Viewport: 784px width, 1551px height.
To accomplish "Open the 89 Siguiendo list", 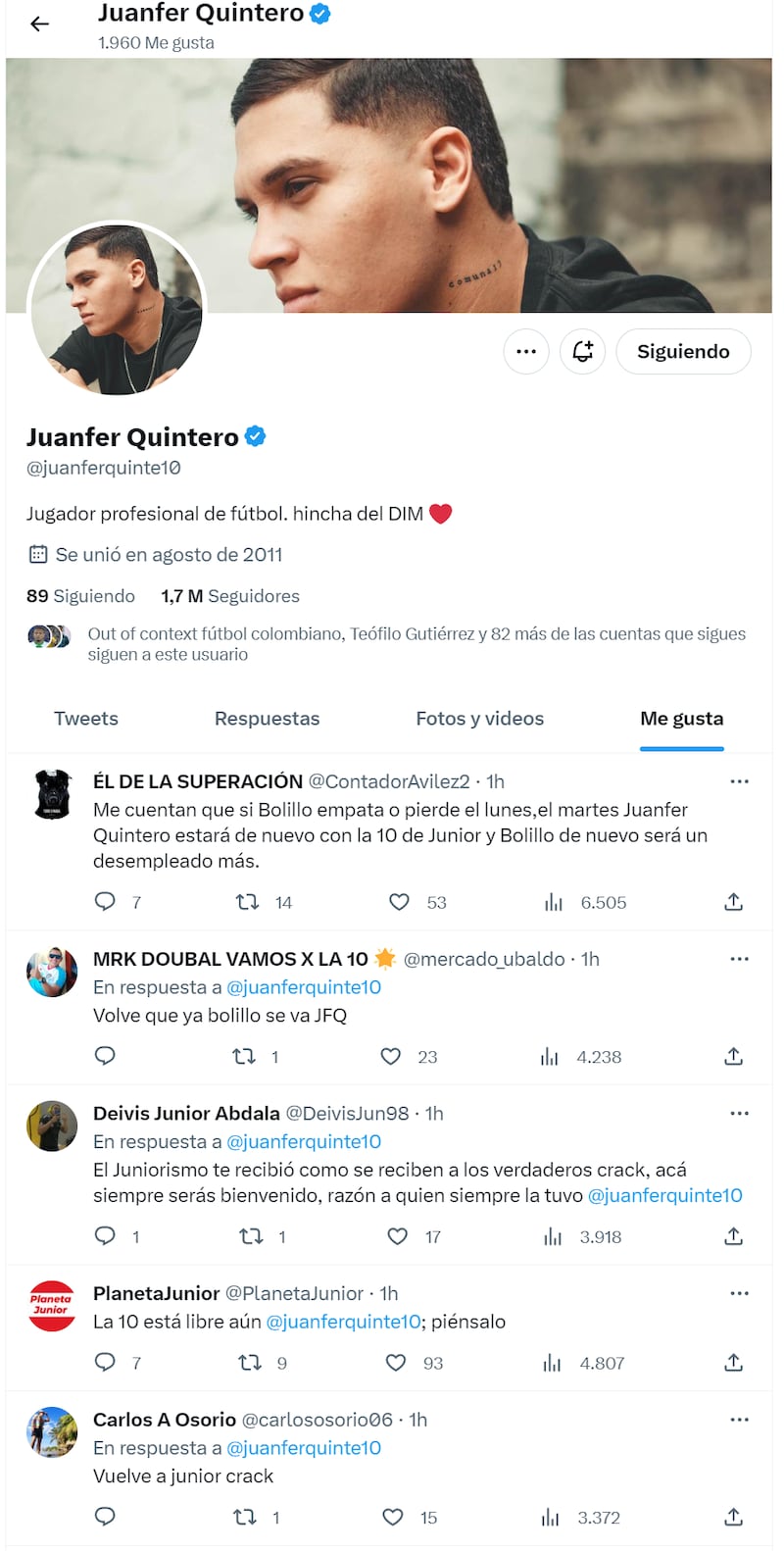I will point(80,596).
